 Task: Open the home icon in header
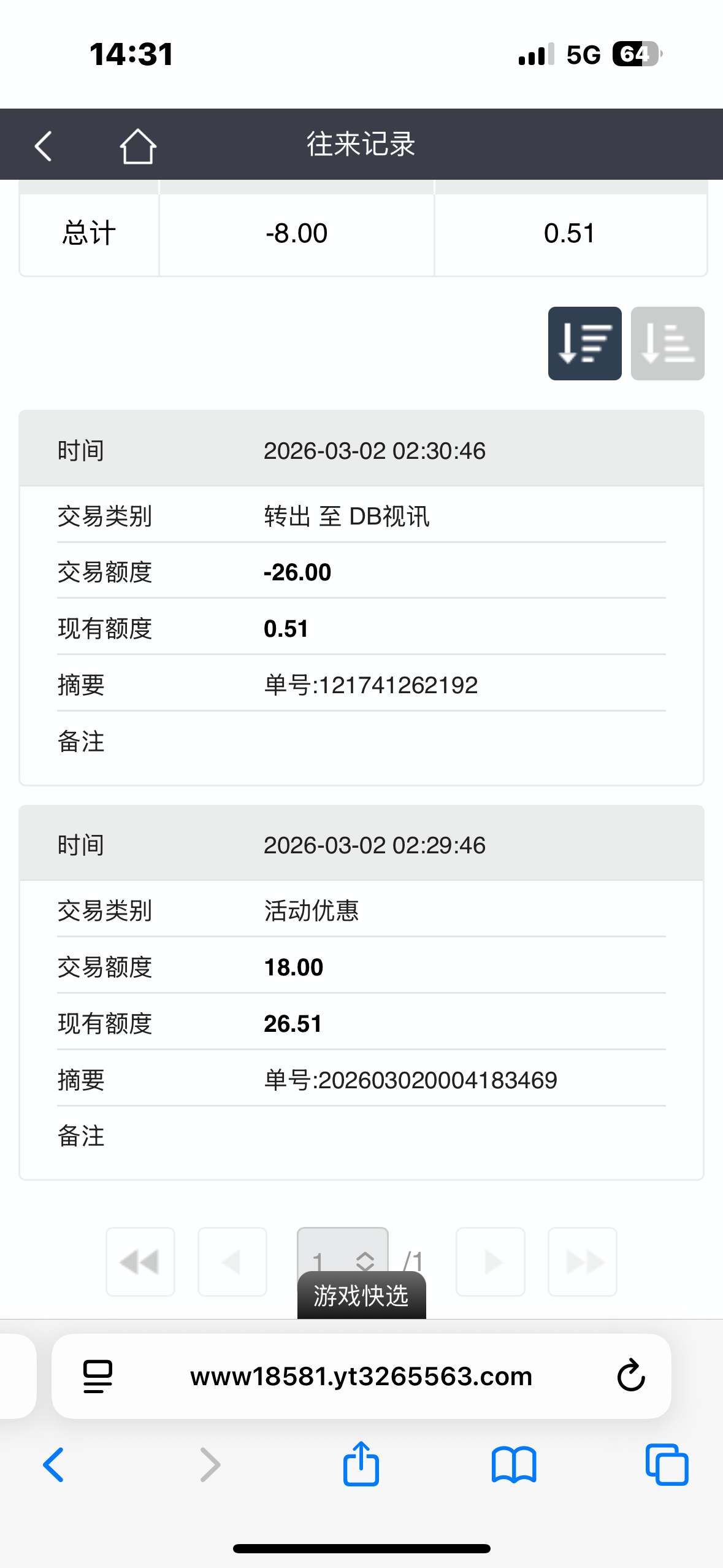(137, 146)
